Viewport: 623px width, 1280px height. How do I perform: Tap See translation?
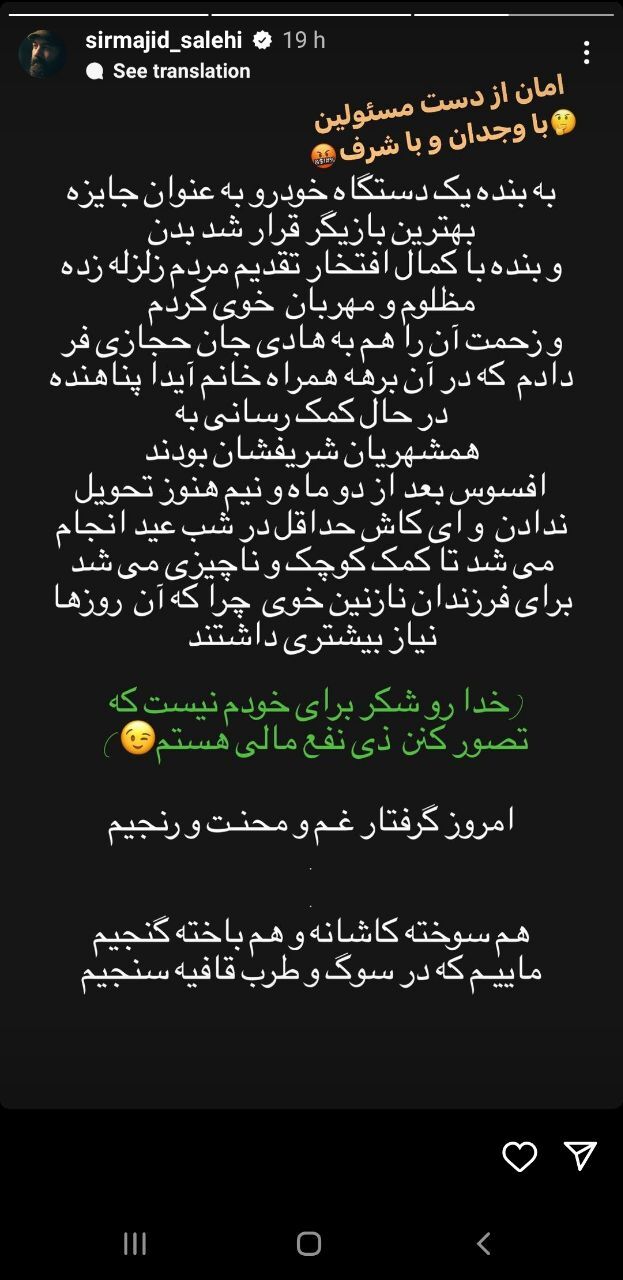tap(180, 71)
